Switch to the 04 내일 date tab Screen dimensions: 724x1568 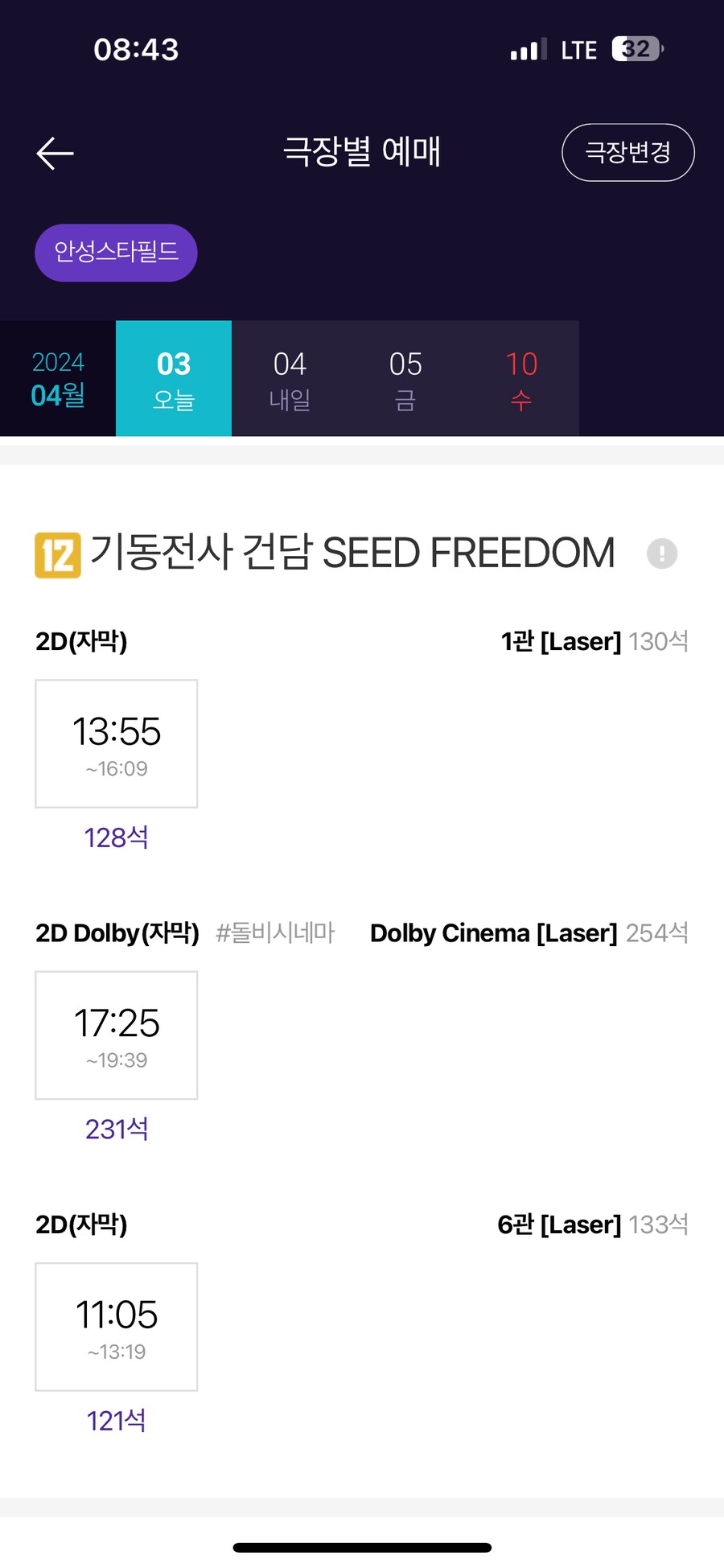[x=290, y=378]
